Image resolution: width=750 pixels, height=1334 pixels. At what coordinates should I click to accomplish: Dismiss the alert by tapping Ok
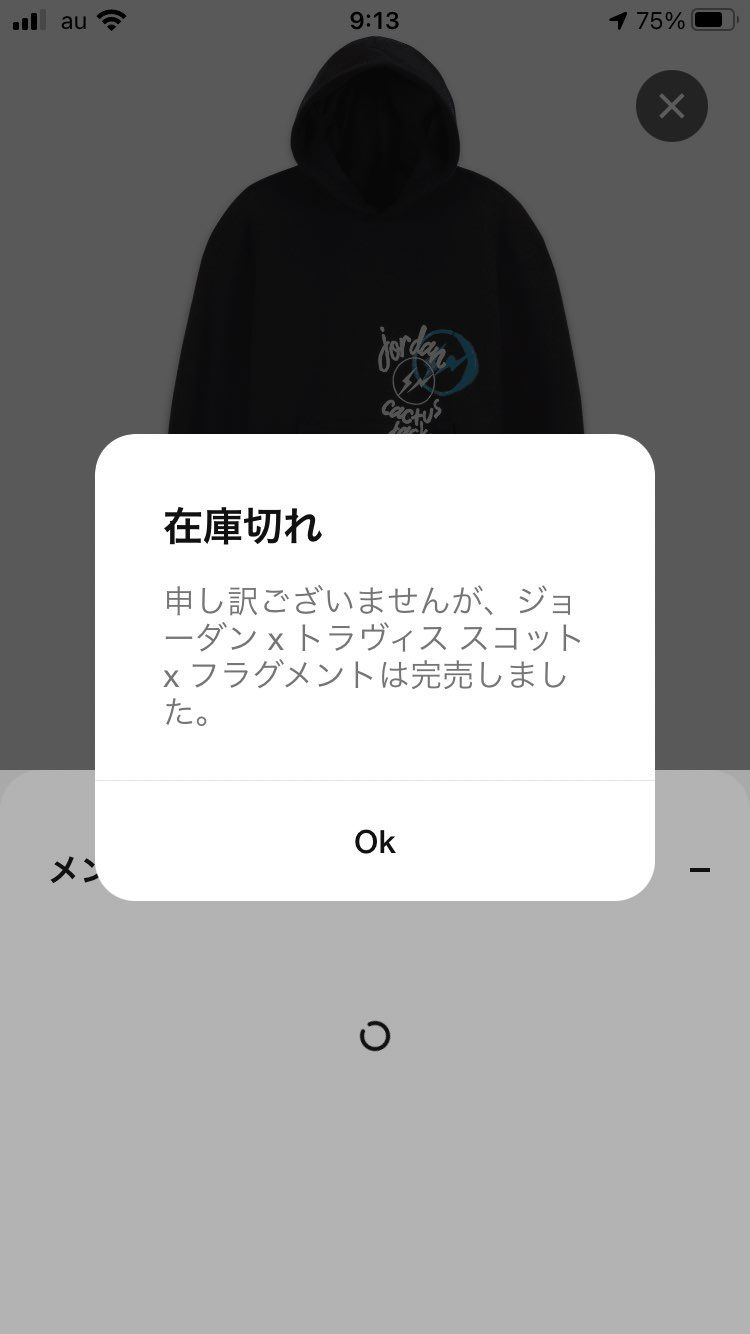coord(374,841)
